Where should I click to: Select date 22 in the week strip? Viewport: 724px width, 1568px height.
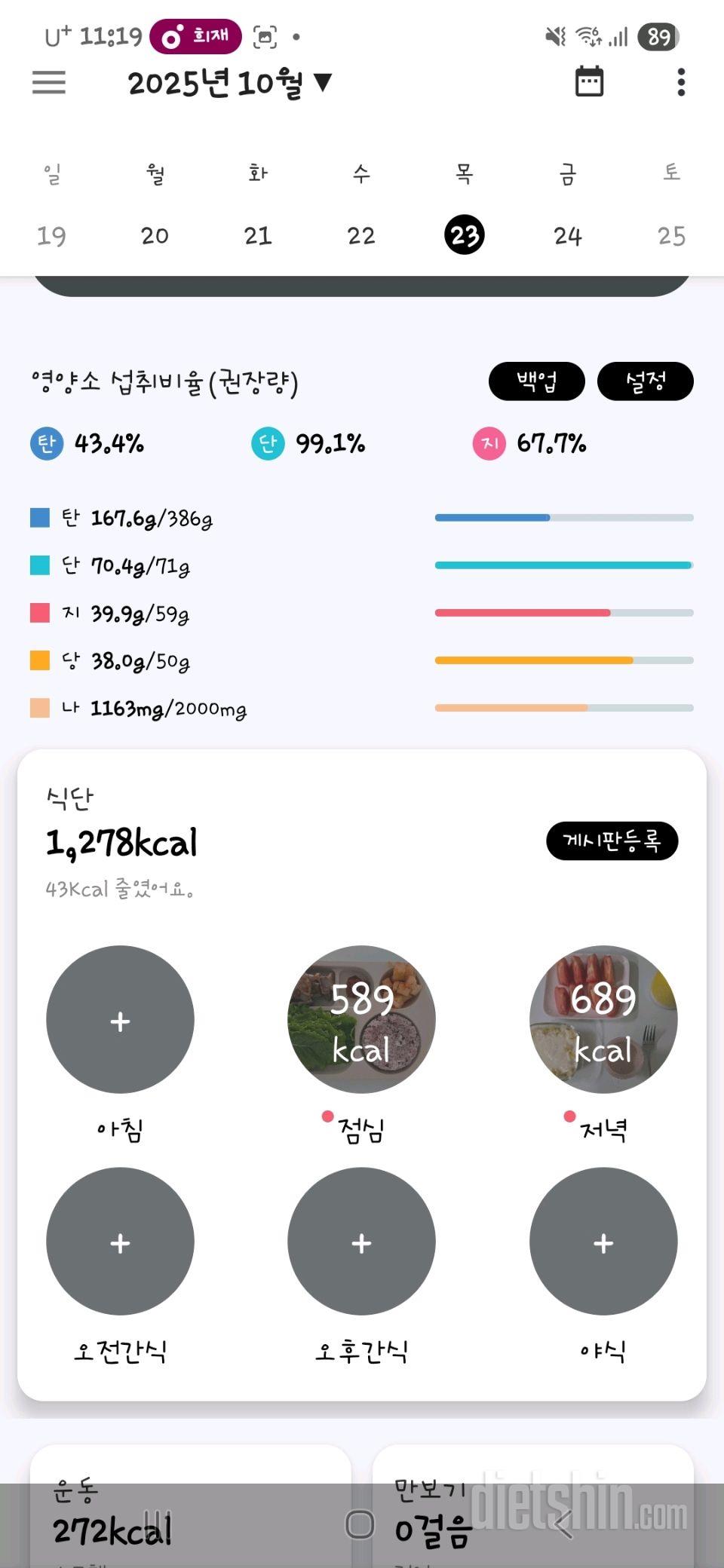click(x=361, y=235)
